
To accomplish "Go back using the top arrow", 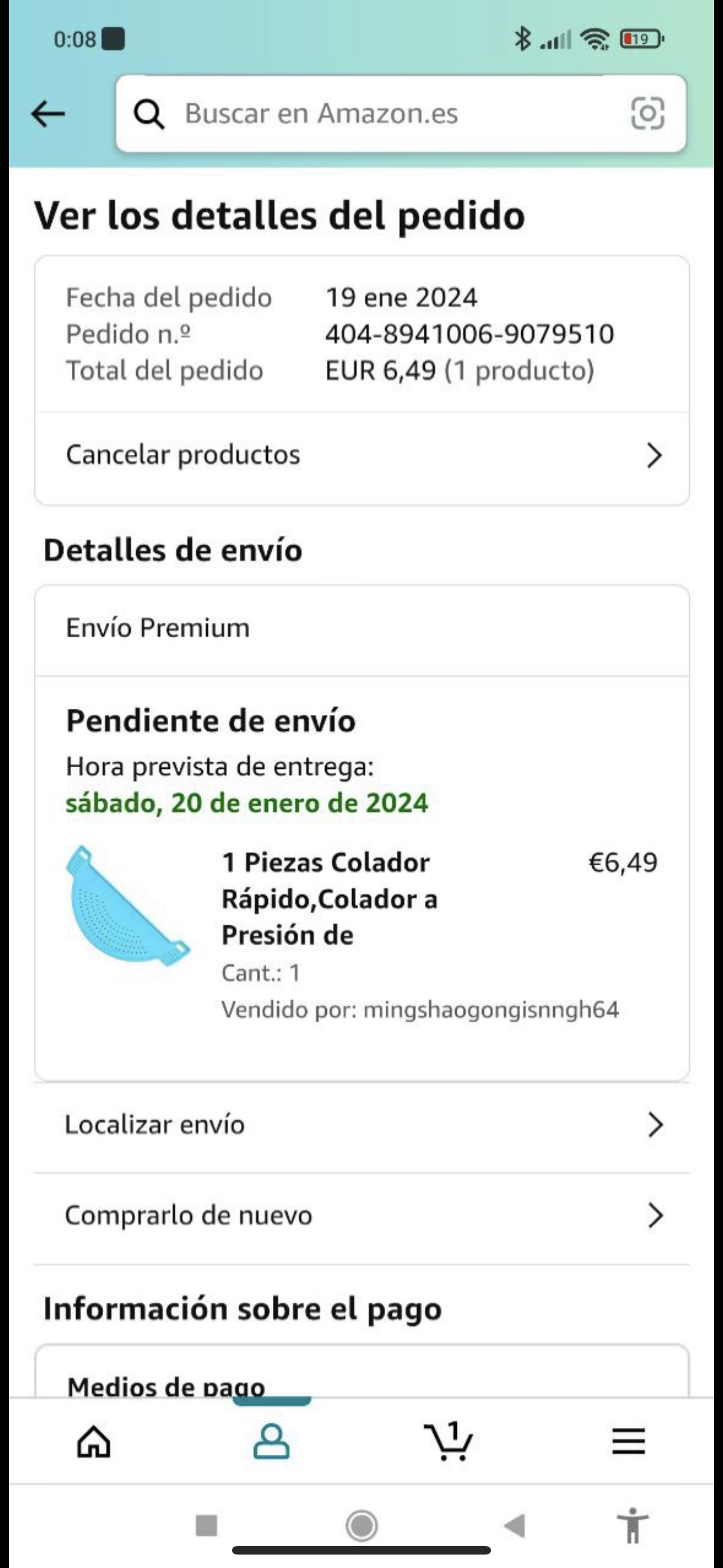I will (48, 114).
